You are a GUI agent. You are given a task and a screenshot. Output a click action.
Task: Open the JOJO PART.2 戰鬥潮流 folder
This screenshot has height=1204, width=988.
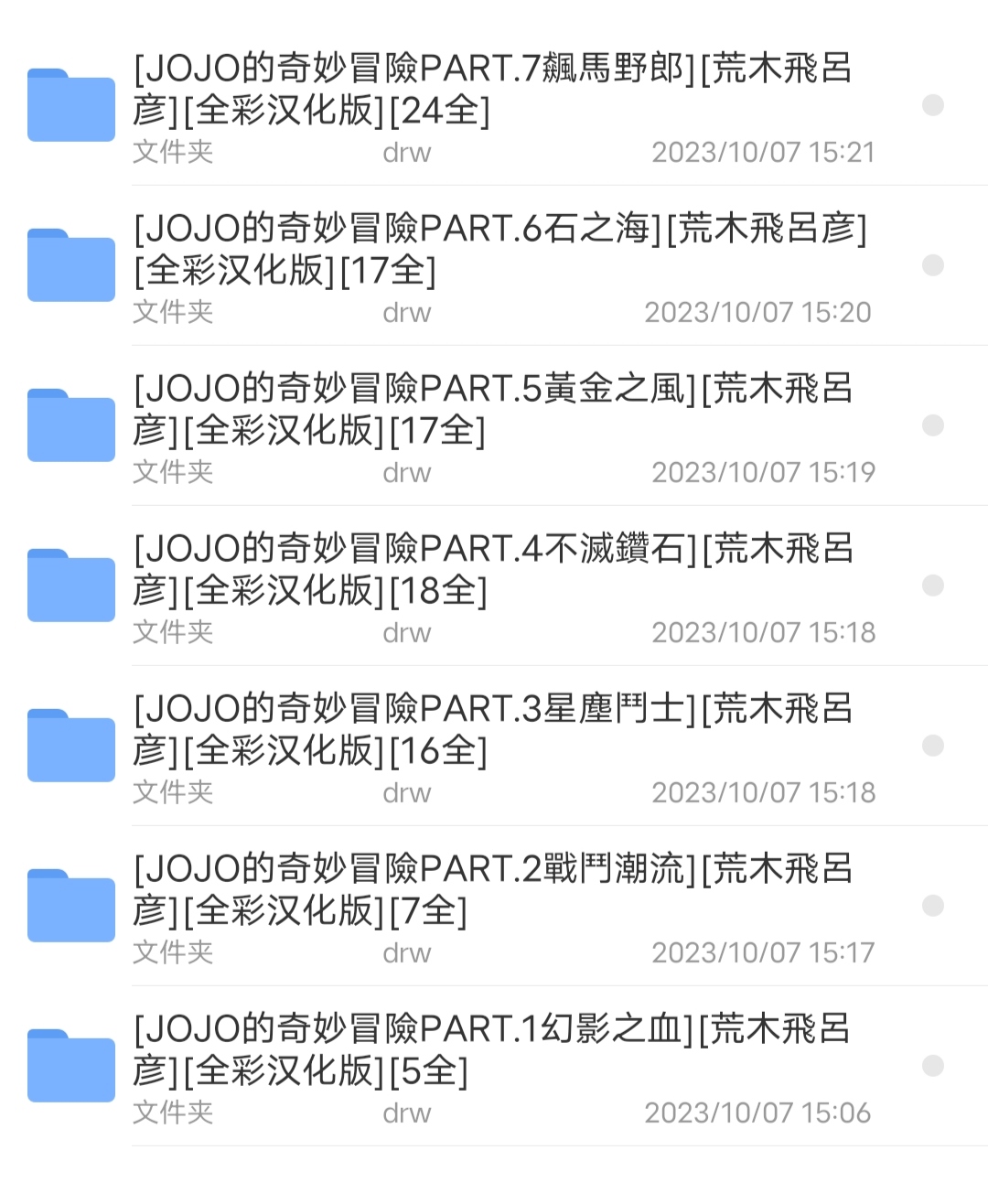click(494, 889)
